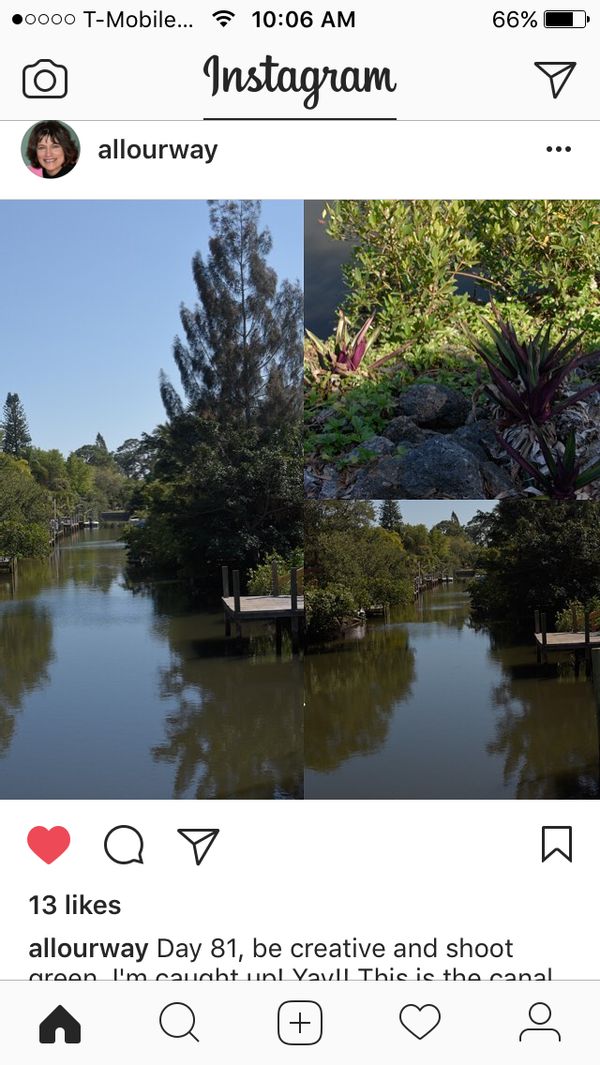
Task: Unlike the post with red heart
Action: pos(49,845)
